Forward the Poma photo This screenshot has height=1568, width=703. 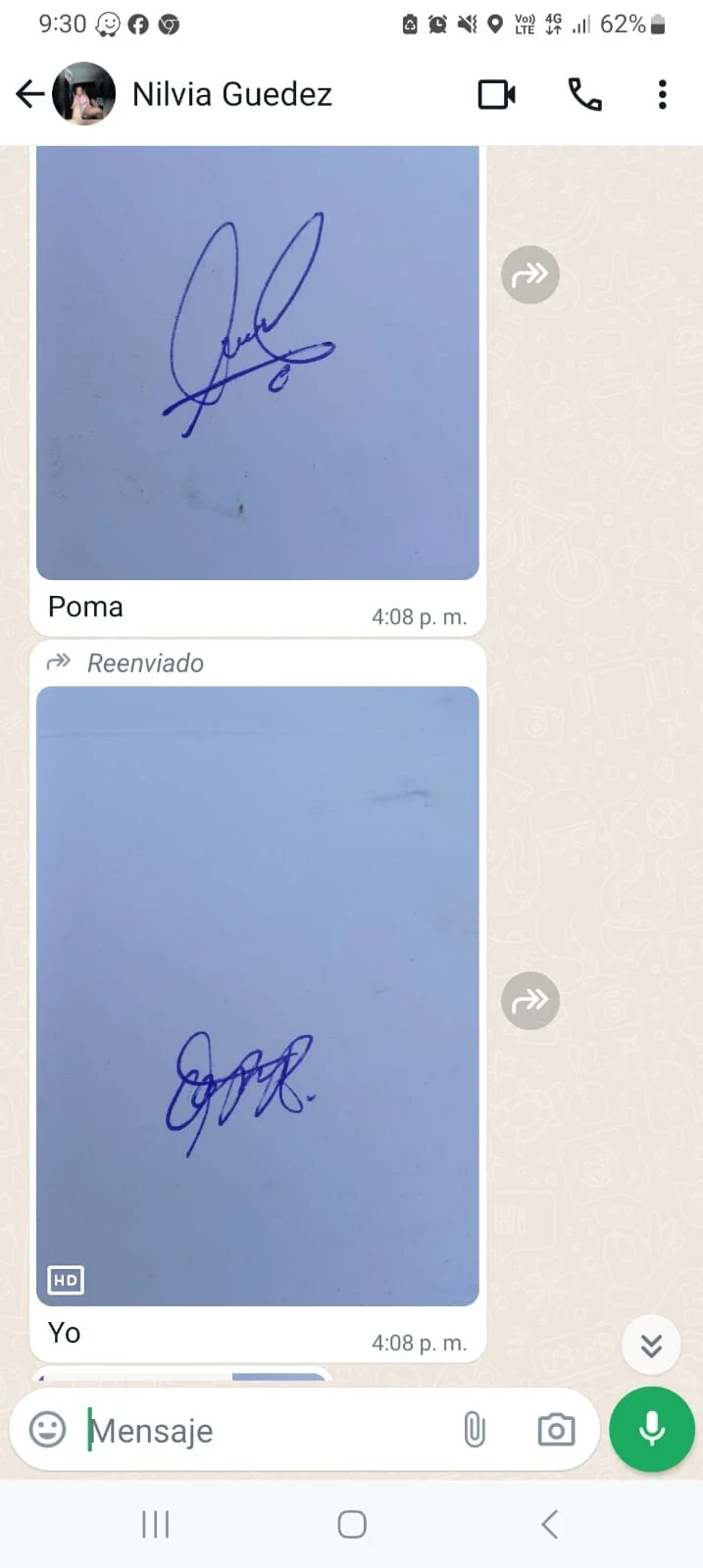click(x=530, y=274)
